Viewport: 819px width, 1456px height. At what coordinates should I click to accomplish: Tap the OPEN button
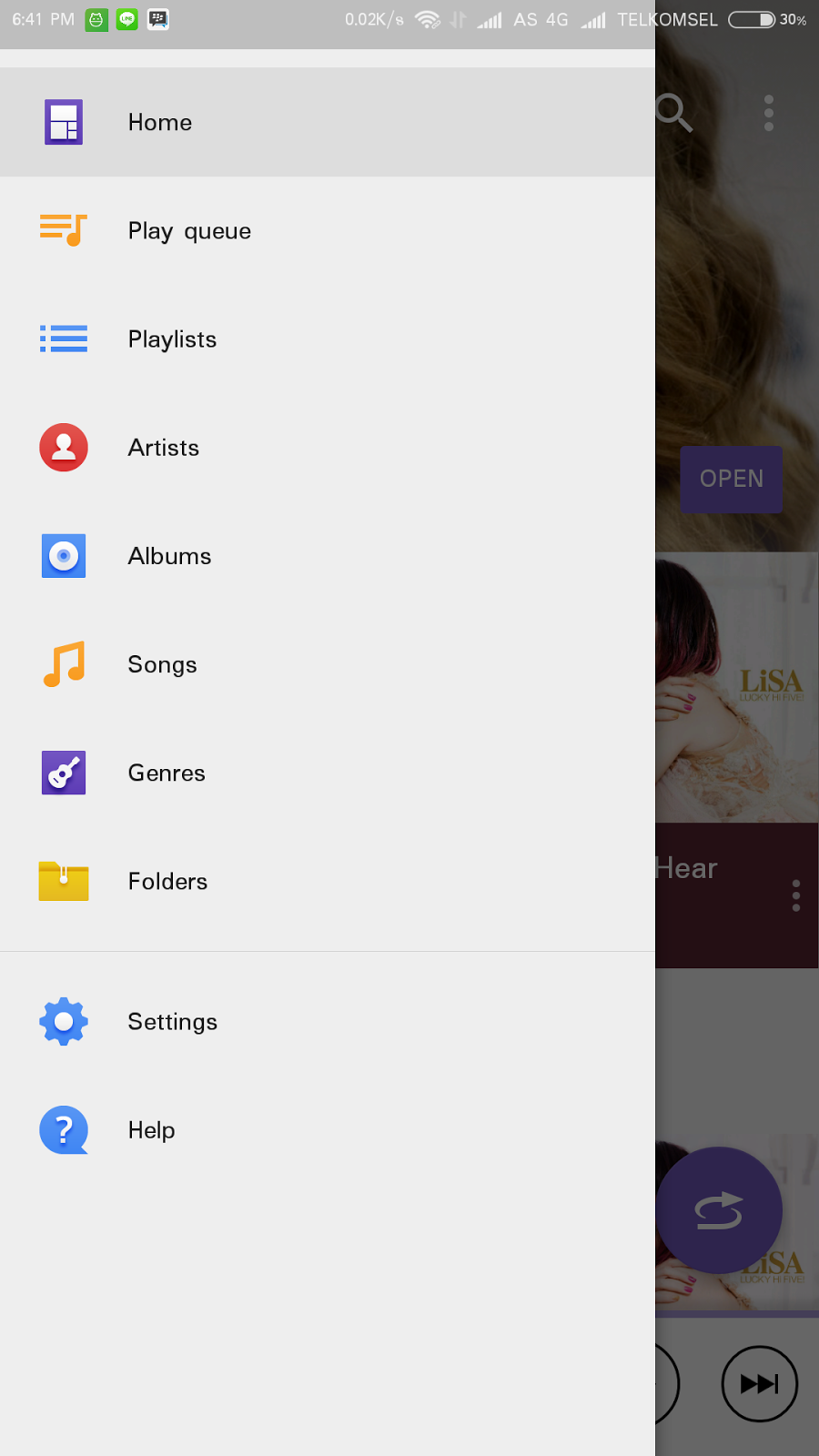pyautogui.click(x=732, y=479)
